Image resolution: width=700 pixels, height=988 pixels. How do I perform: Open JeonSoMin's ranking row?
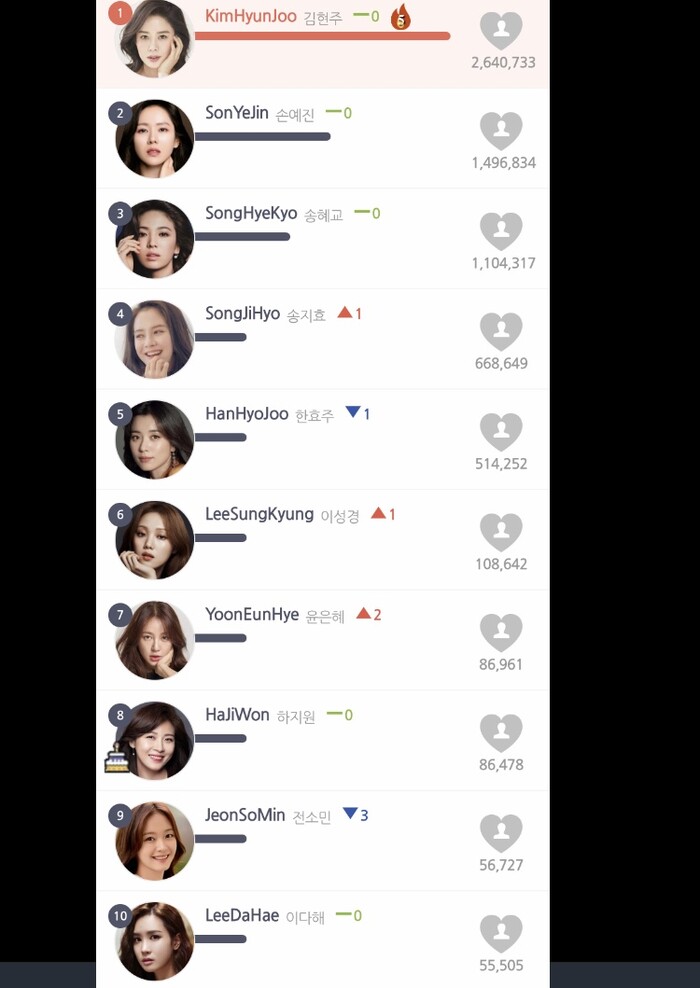pos(245,815)
